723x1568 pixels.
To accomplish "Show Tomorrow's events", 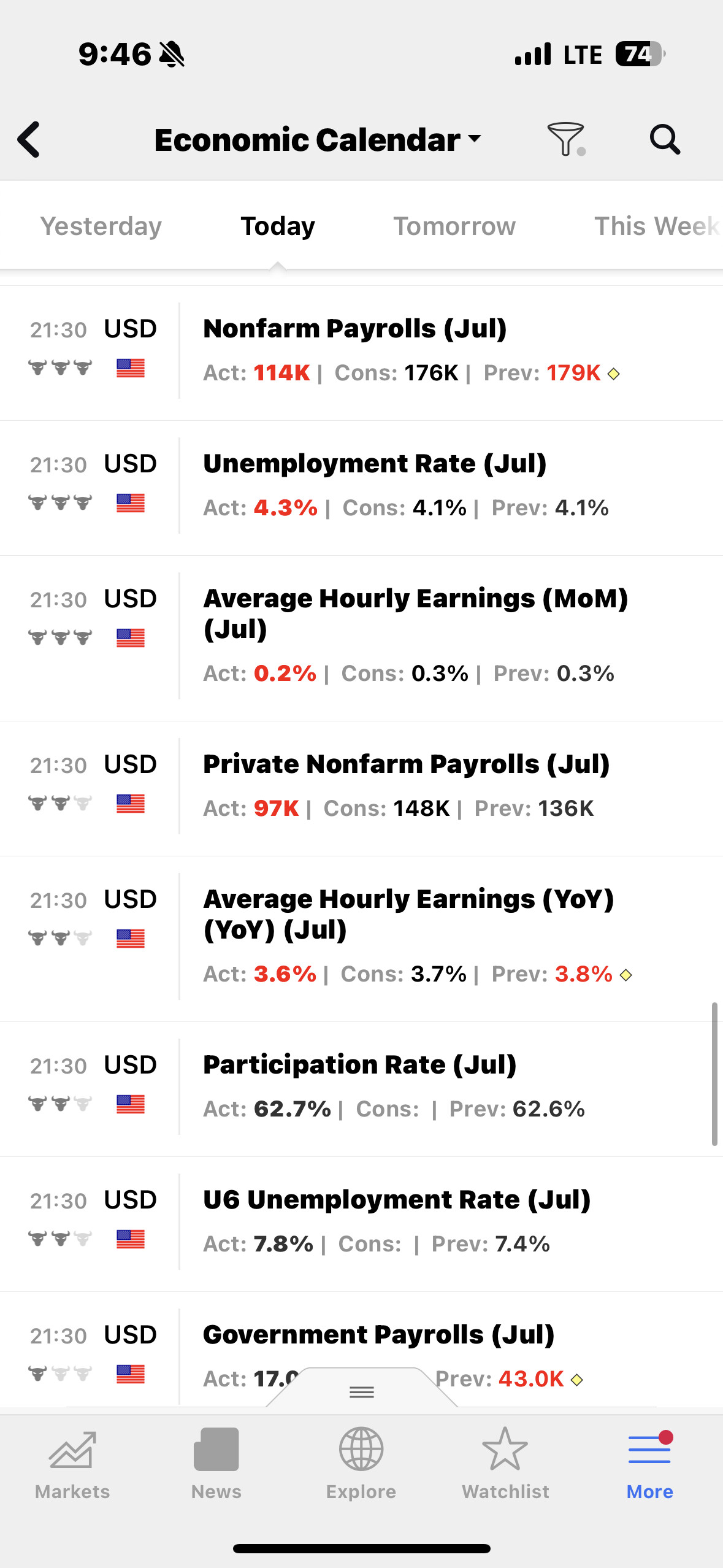I will 454,226.
